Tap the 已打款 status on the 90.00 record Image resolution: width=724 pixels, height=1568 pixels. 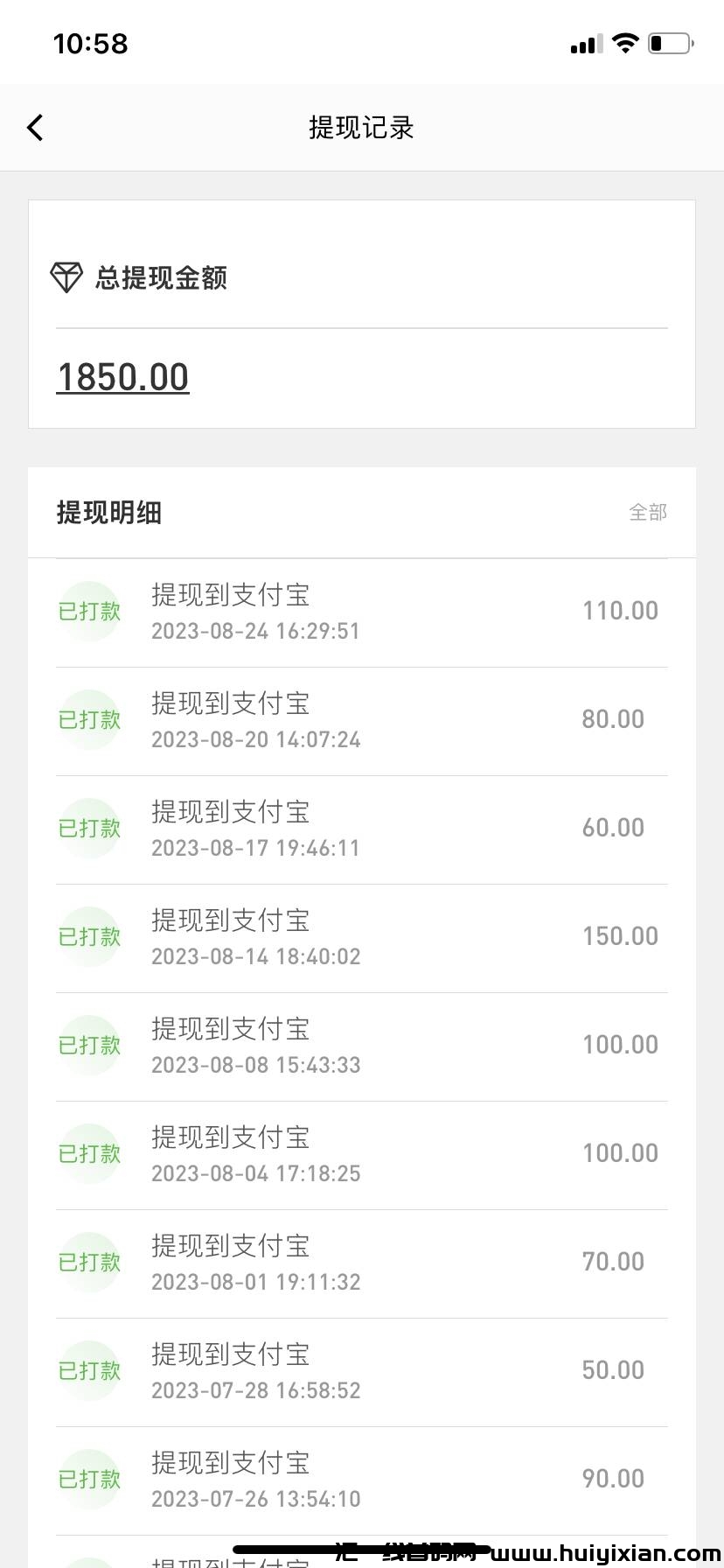click(x=88, y=1479)
